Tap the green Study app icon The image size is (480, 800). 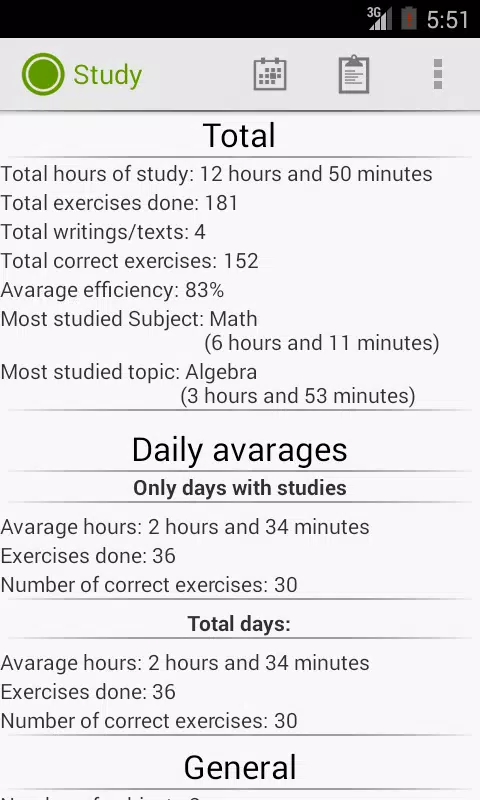(x=43, y=74)
